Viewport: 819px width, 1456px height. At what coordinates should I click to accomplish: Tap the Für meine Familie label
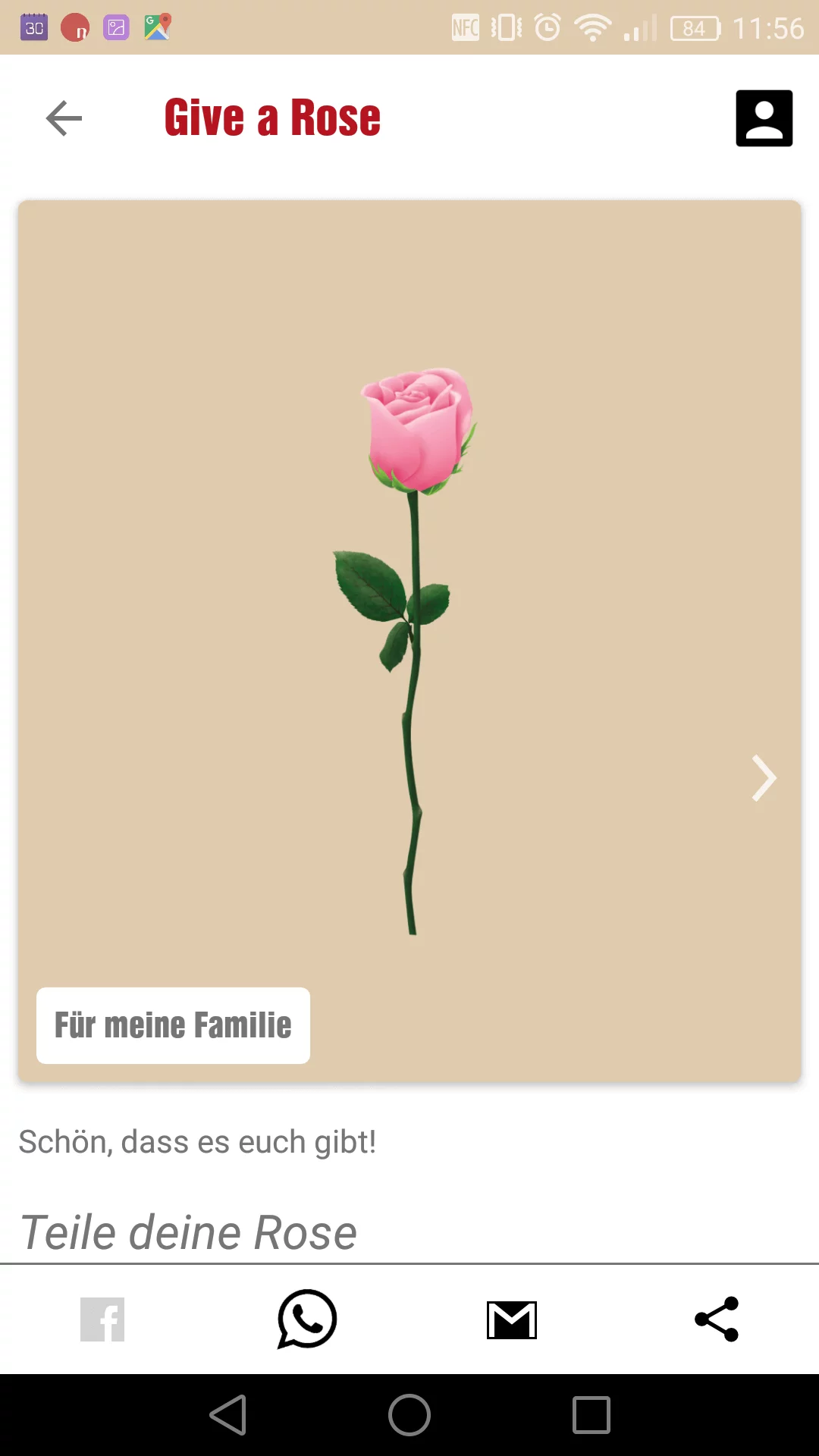coord(173,1025)
